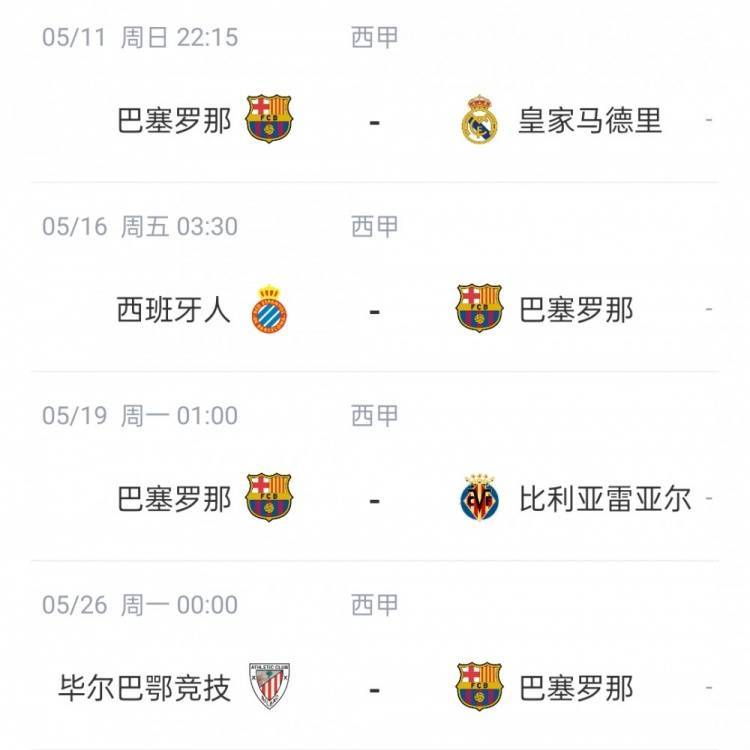This screenshot has width=750, height=750.
Task: Open the 05/26 毕尔巴鄂竞技 vs 巴塞罗那 fixture
Action: point(375,688)
